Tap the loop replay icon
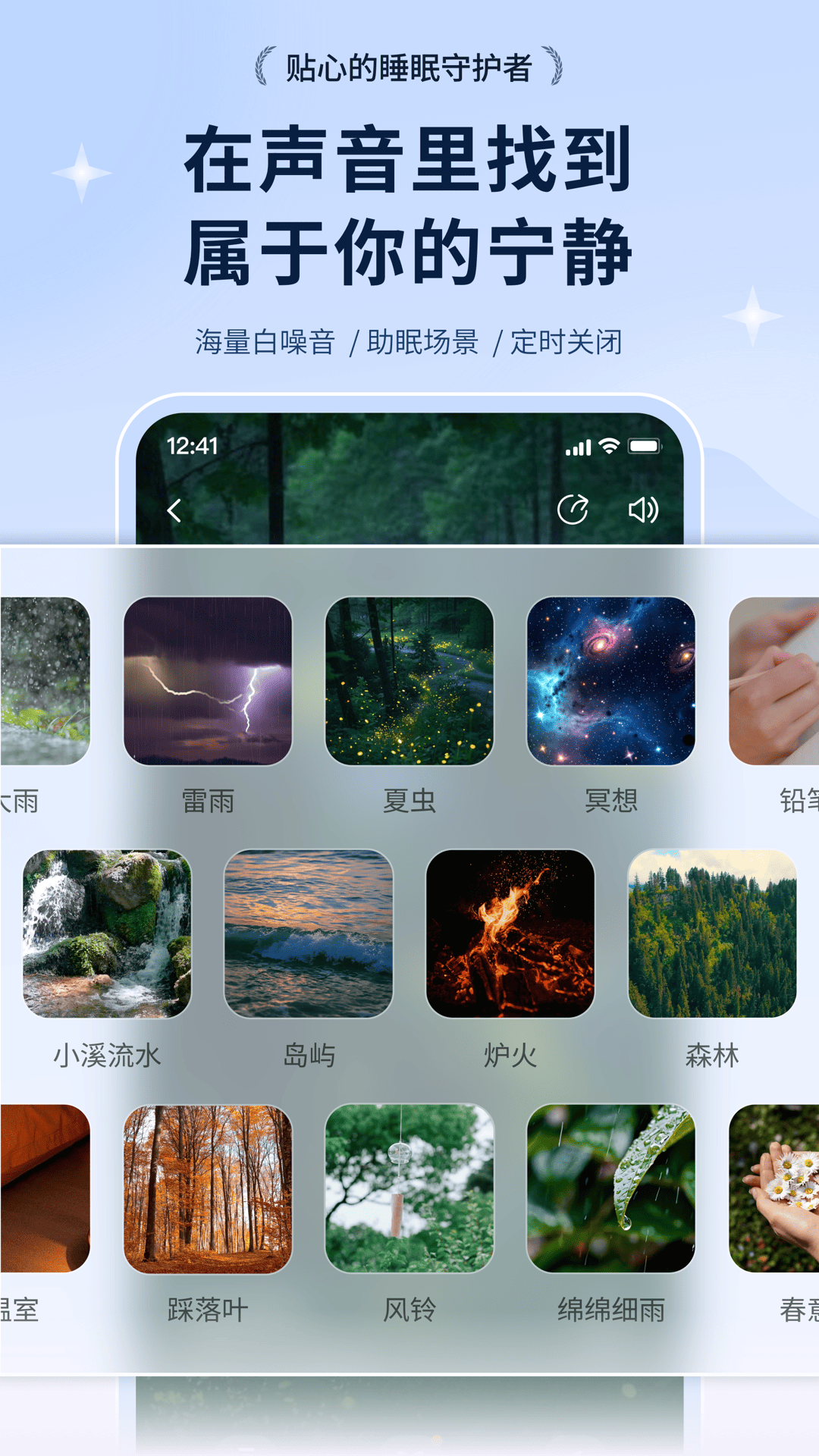 click(574, 510)
